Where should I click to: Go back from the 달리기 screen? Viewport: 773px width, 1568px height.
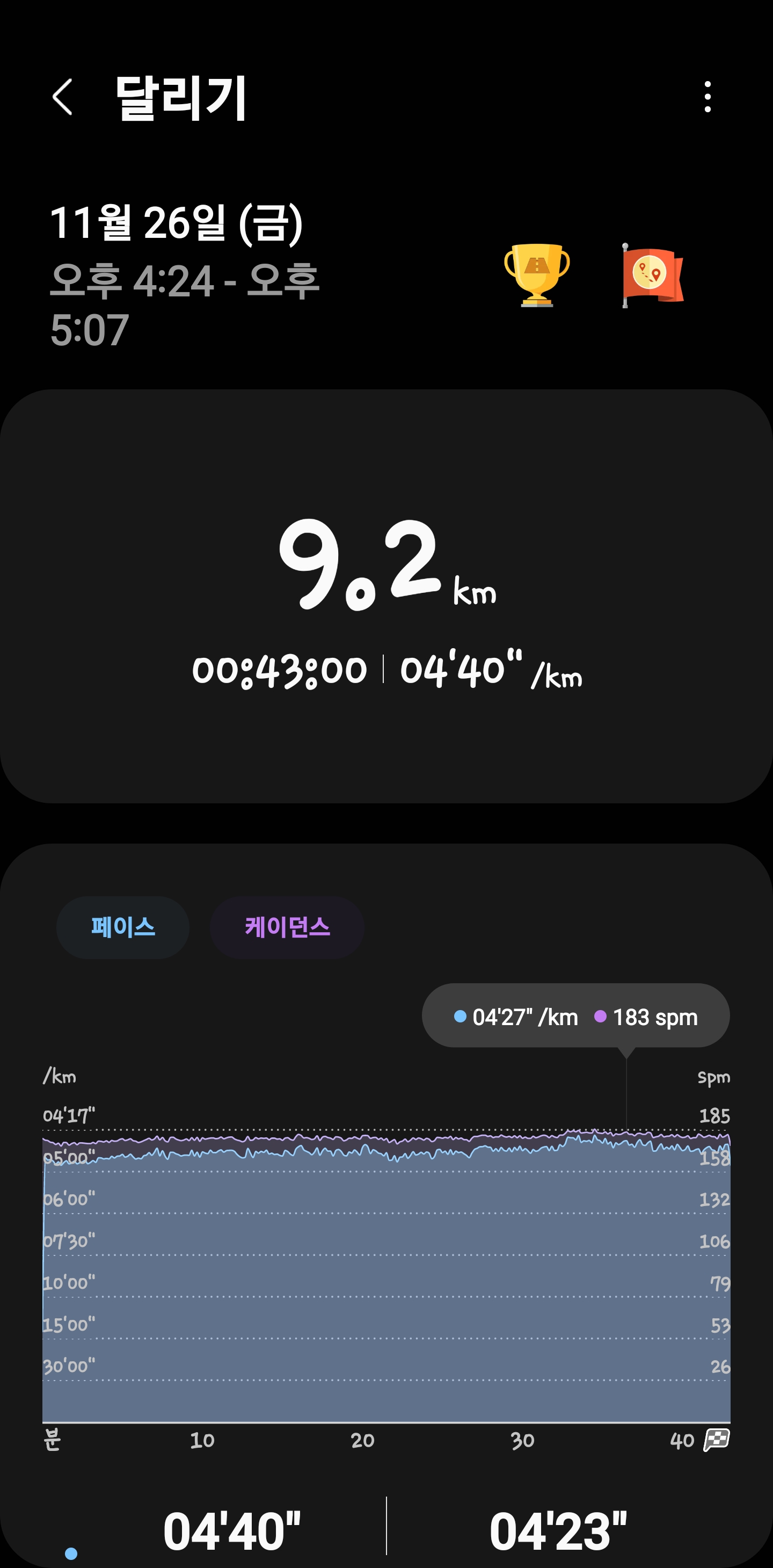click(x=63, y=97)
